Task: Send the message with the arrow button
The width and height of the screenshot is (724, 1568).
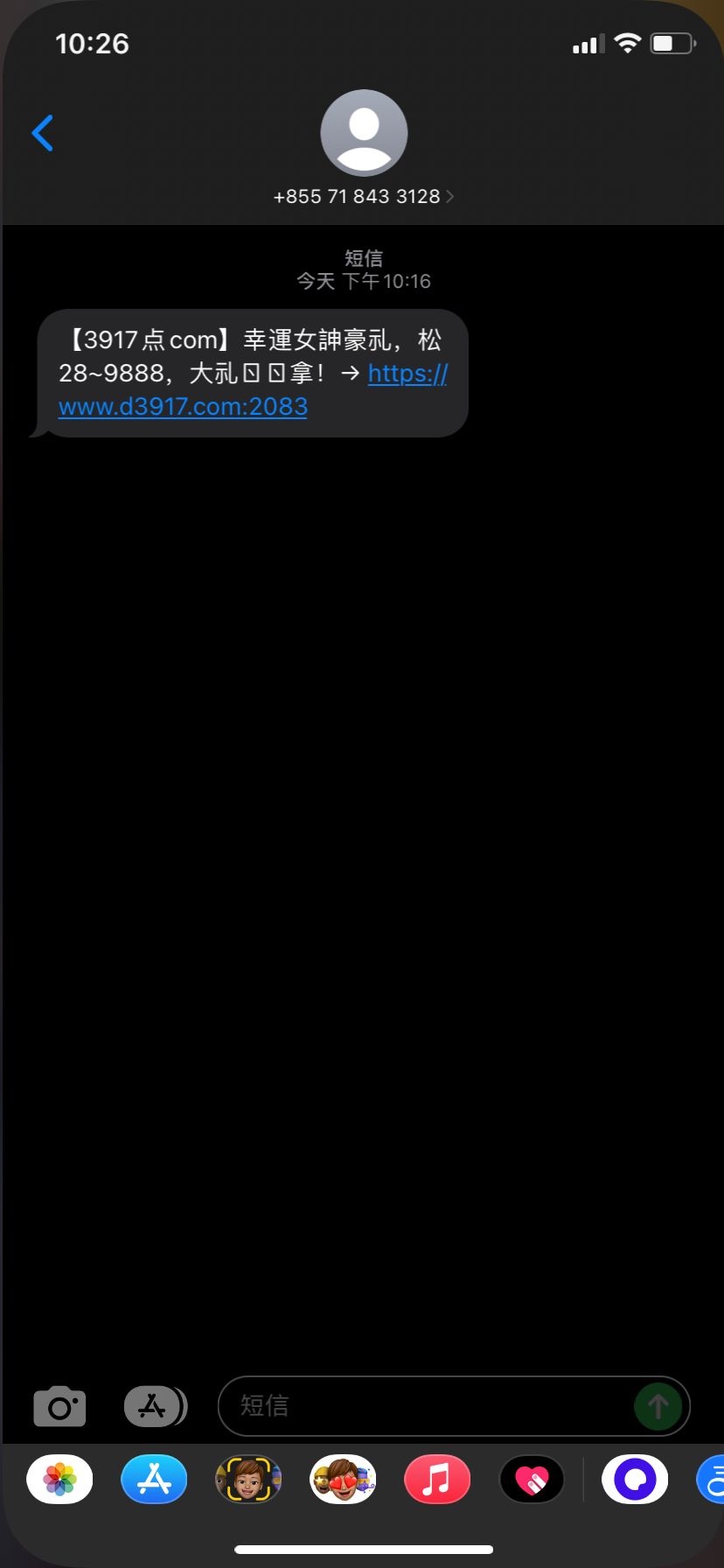Action: click(x=658, y=1406)
